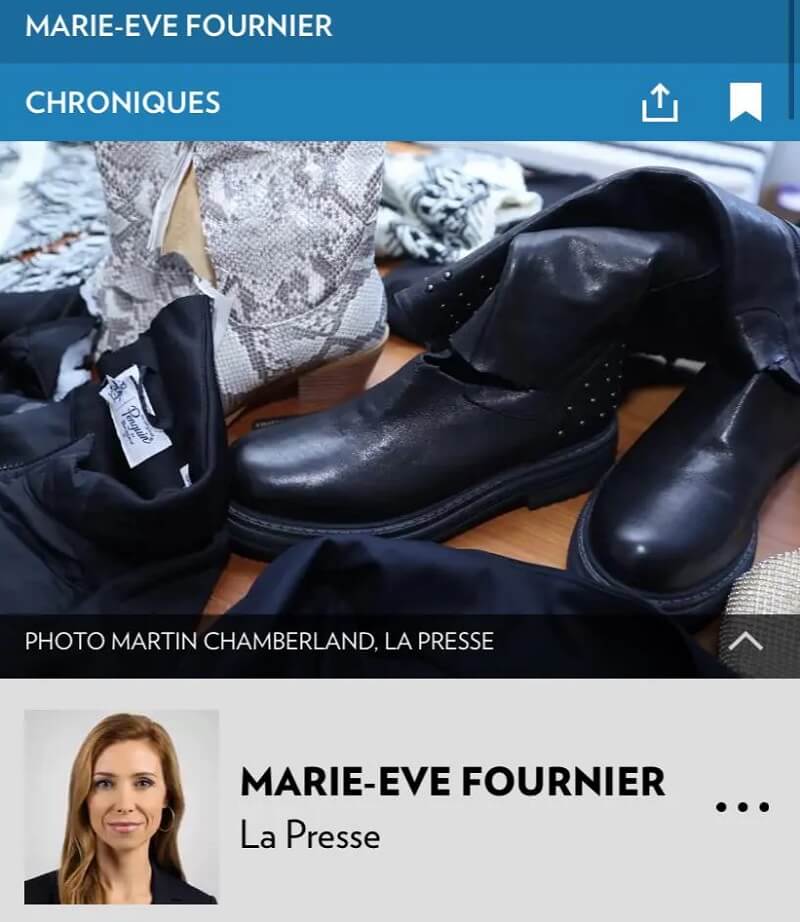
Task: Open the boots photo full screen
Action: coord(400,380)
